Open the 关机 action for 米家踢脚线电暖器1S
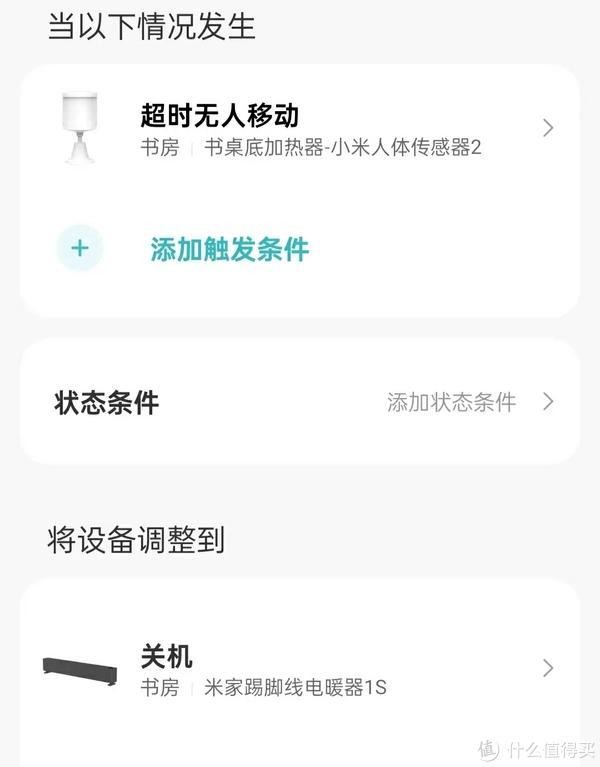Image resolution: width=600 pixels, height=767 pixels. coord(300,669)
